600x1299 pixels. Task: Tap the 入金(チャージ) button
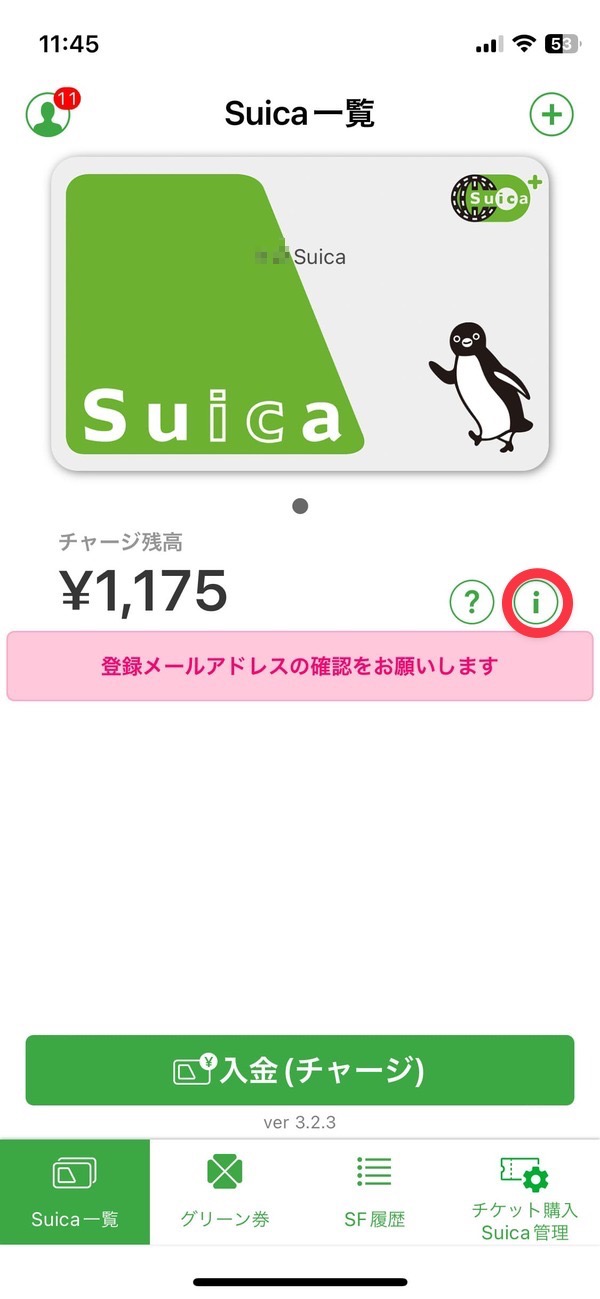[x=300, y=1070]
